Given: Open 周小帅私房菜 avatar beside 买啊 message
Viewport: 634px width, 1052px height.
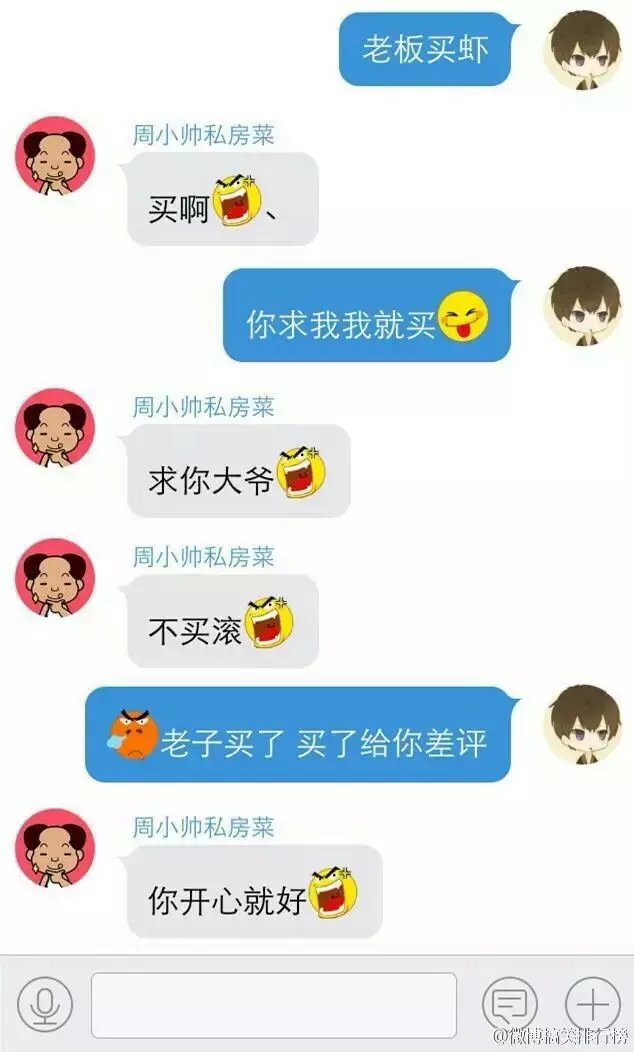Looking at the screenshot, I should (x=55, y=156).
